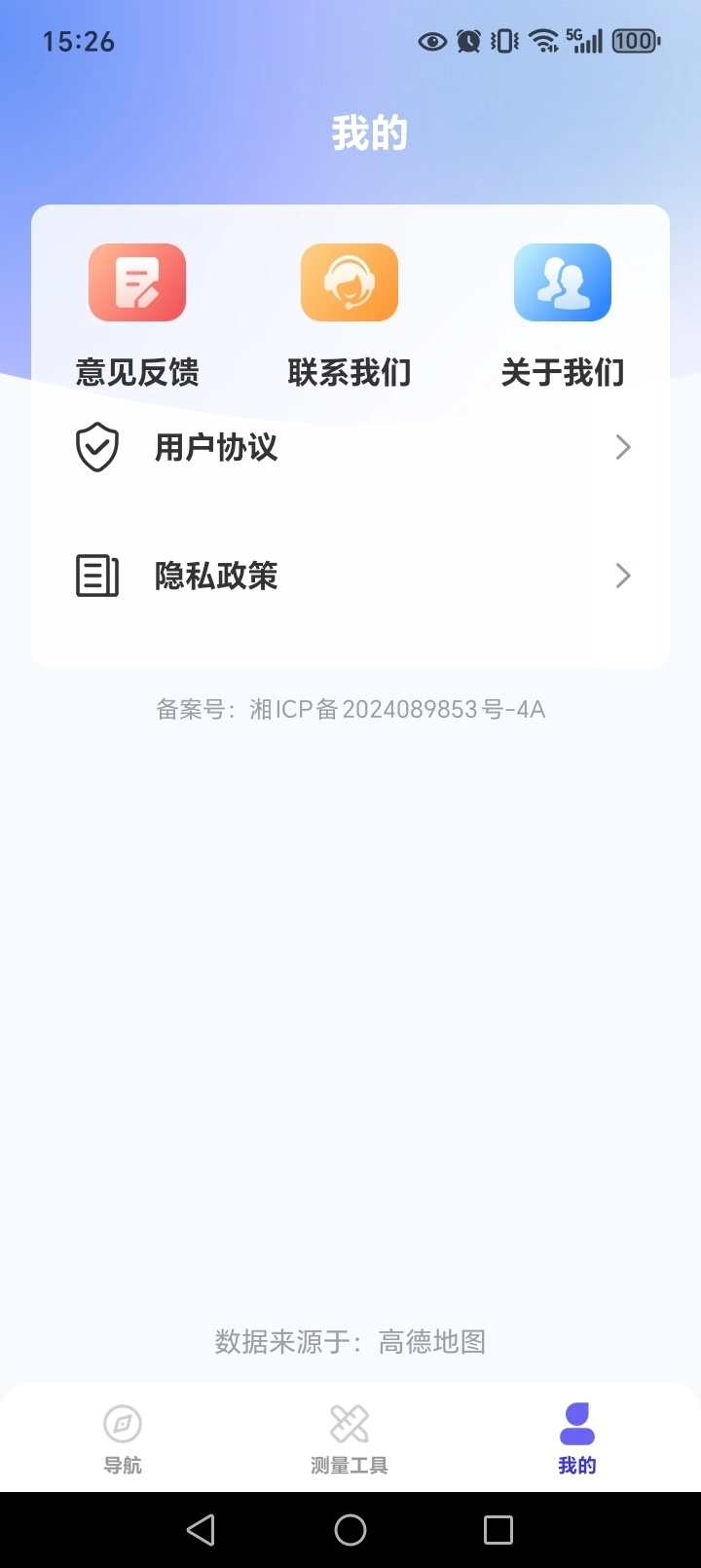The height and width of the screenshot is (1568, 701).
Task: Go to the system home screen
Action: [350, 1530]
